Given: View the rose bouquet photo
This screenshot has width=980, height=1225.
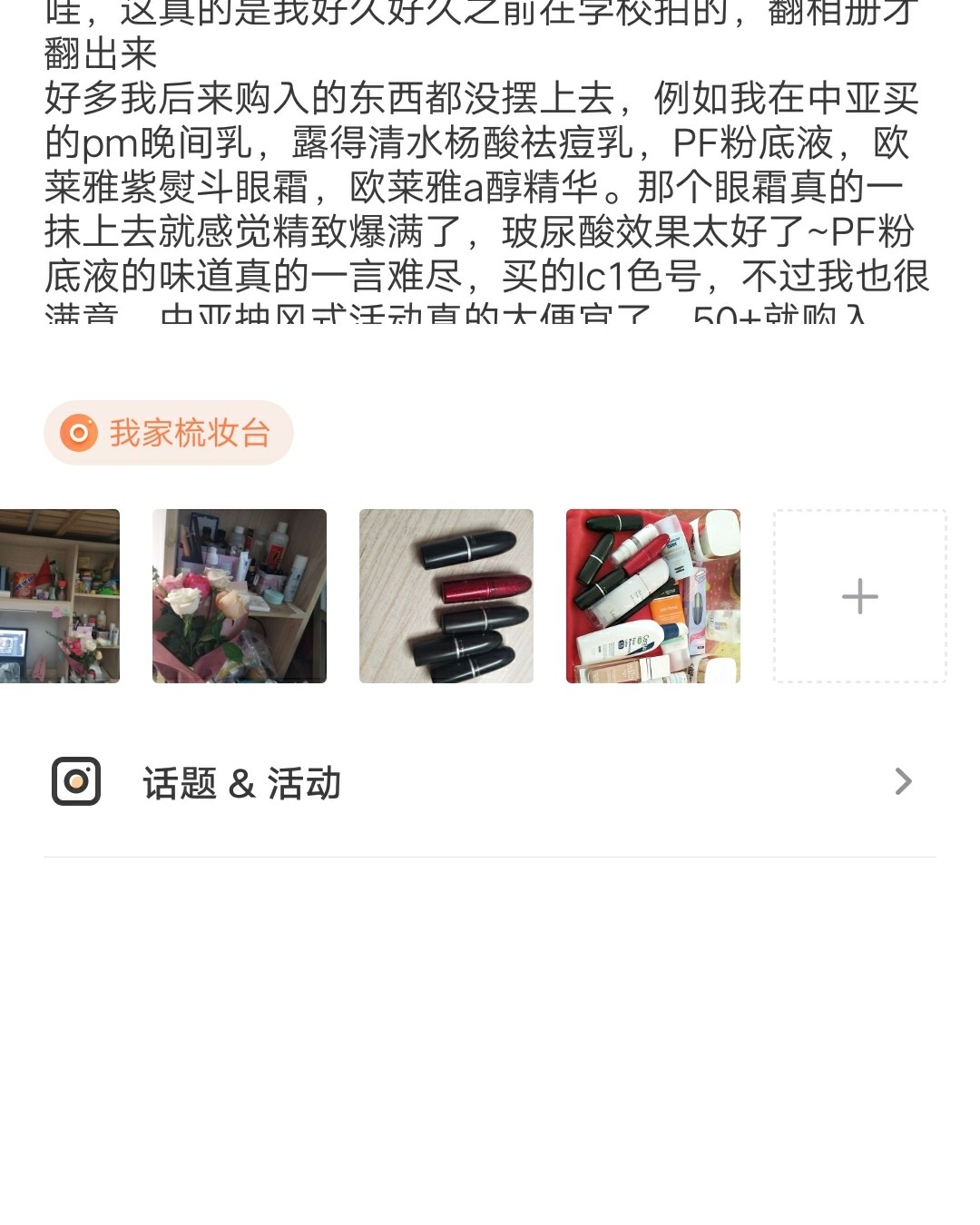Looking at the screenshot, I should click(240, 595).
